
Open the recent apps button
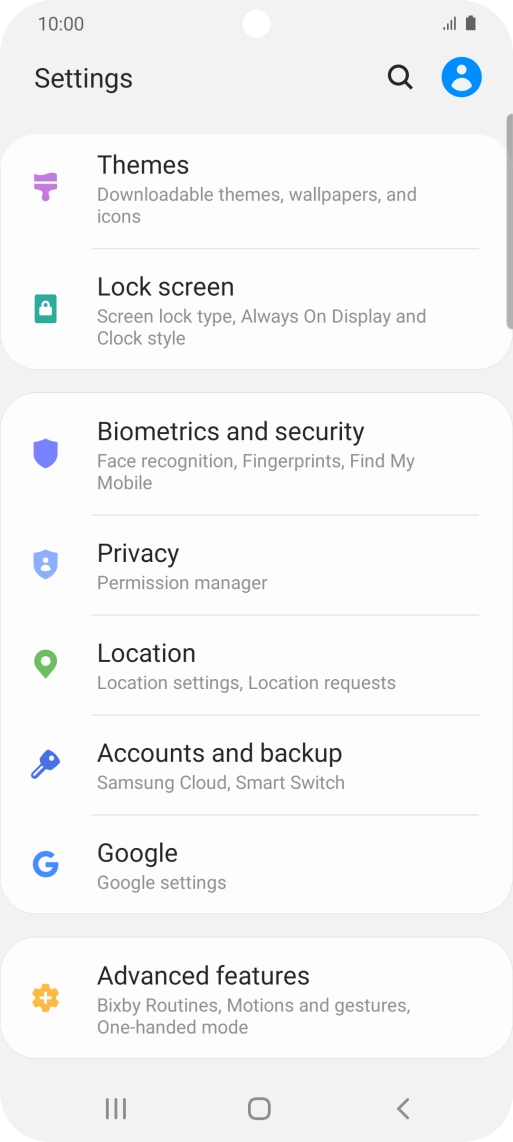[x=116, y=1108]
